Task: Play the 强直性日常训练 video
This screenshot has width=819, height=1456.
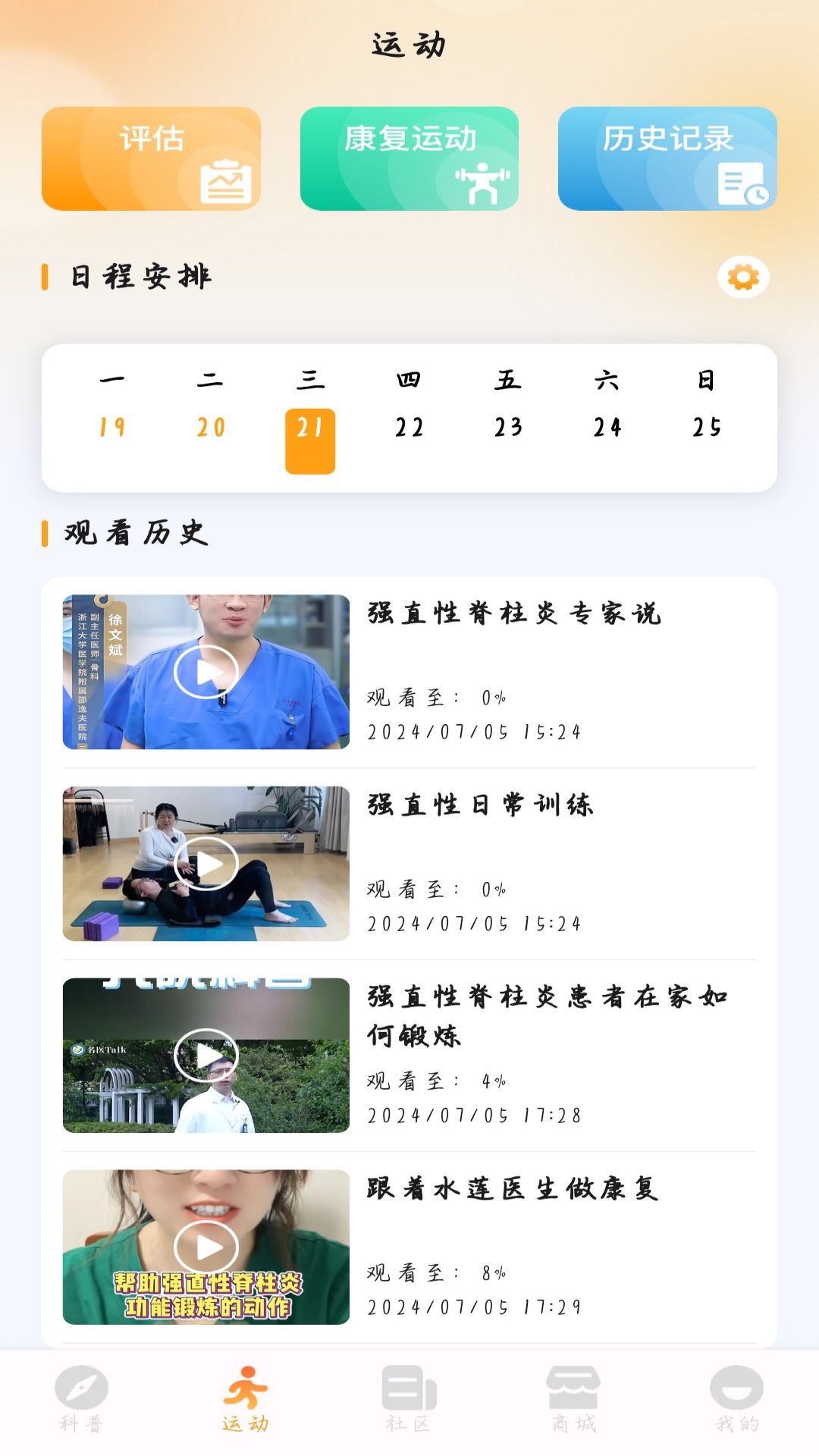Action: (x=206, y=864)
